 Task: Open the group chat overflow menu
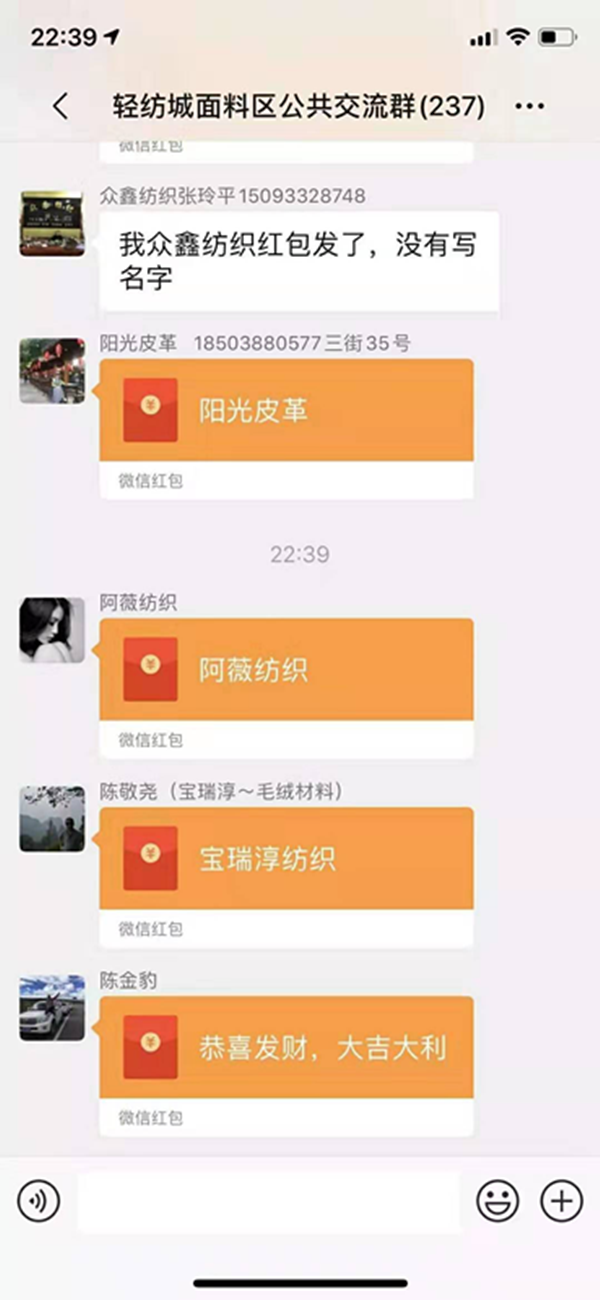pyautogui.click(x=529, y=106)
